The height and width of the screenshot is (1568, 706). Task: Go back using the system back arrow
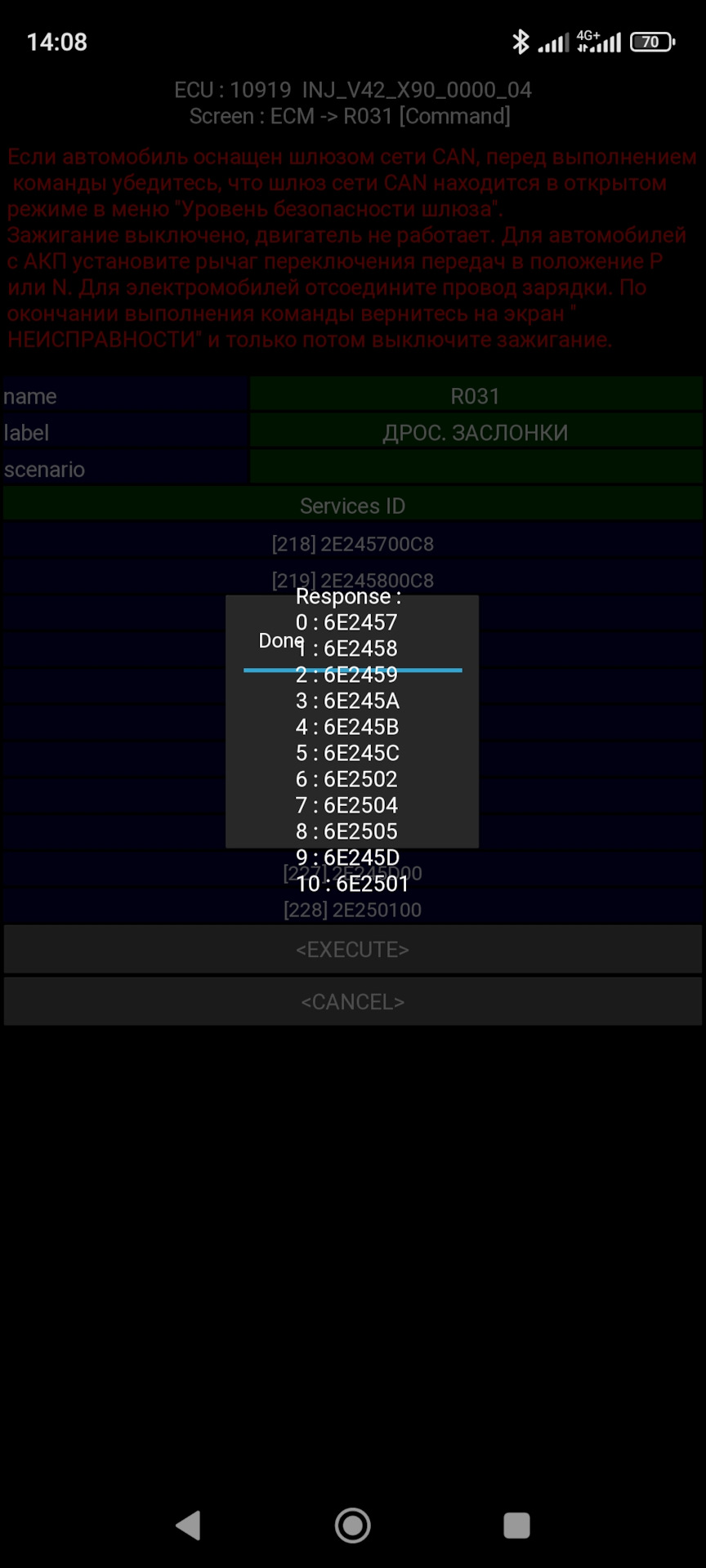[x=189, y=1525]
